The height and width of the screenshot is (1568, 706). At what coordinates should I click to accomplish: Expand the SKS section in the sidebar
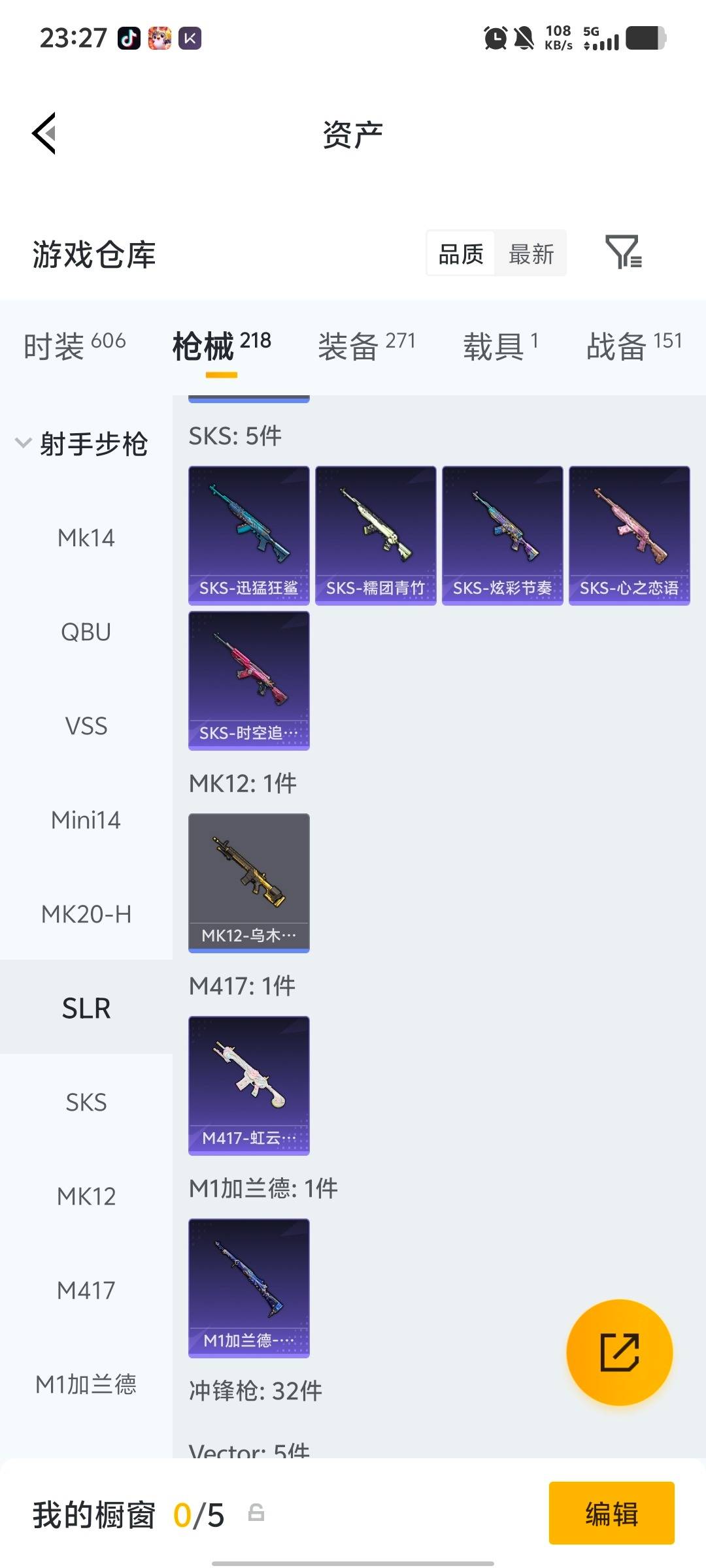(87, 1102)
